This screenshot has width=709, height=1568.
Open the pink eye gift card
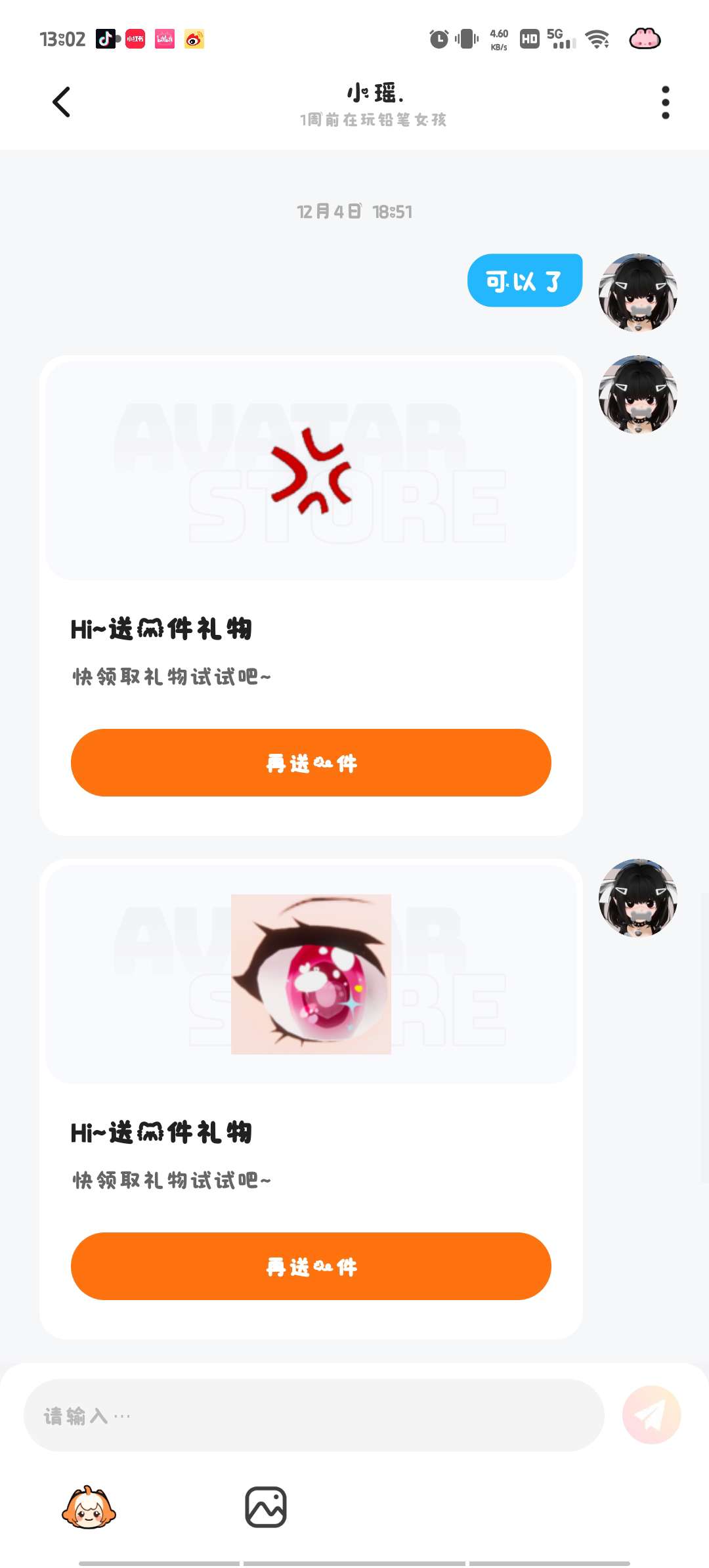pos(311,974)
